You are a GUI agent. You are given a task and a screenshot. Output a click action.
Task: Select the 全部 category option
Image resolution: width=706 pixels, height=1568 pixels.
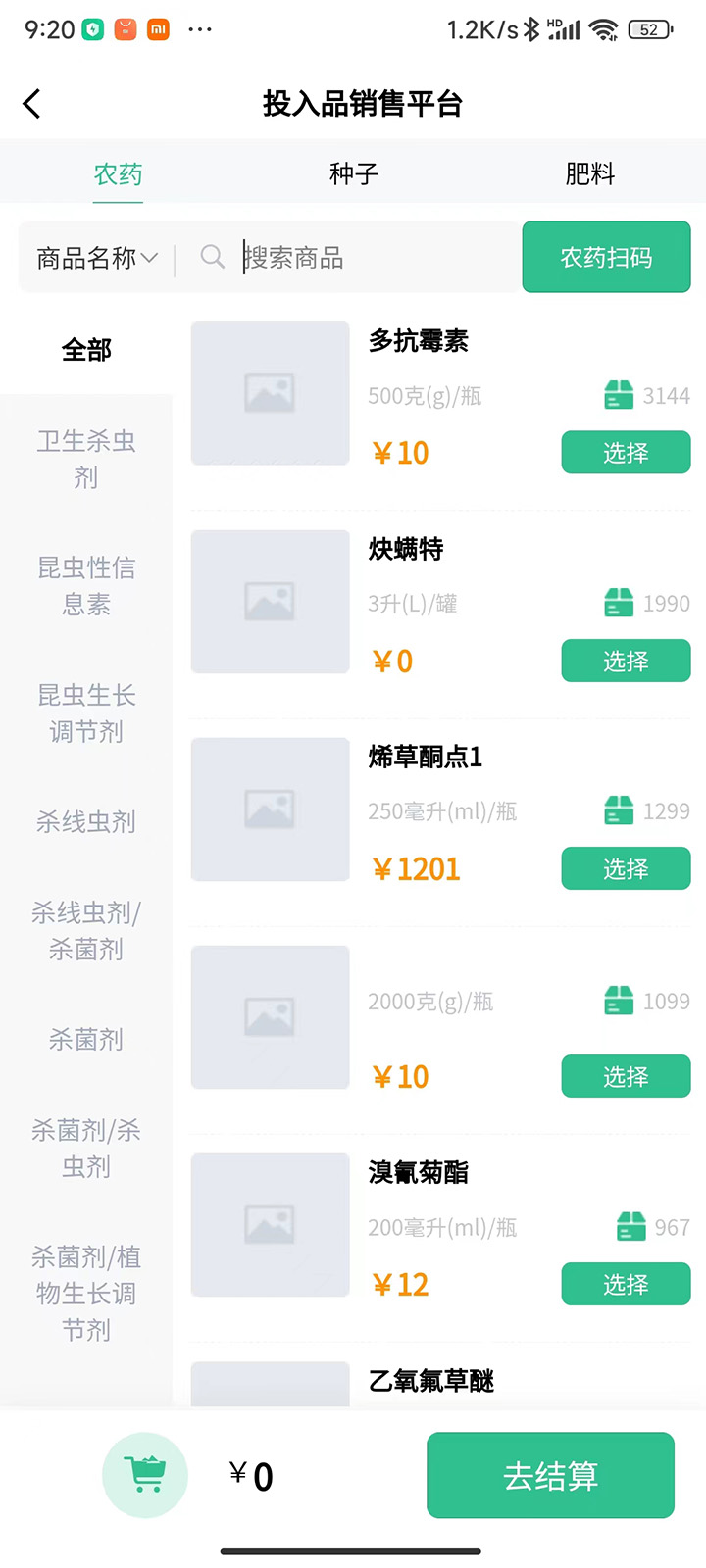(x=85, y=350)
